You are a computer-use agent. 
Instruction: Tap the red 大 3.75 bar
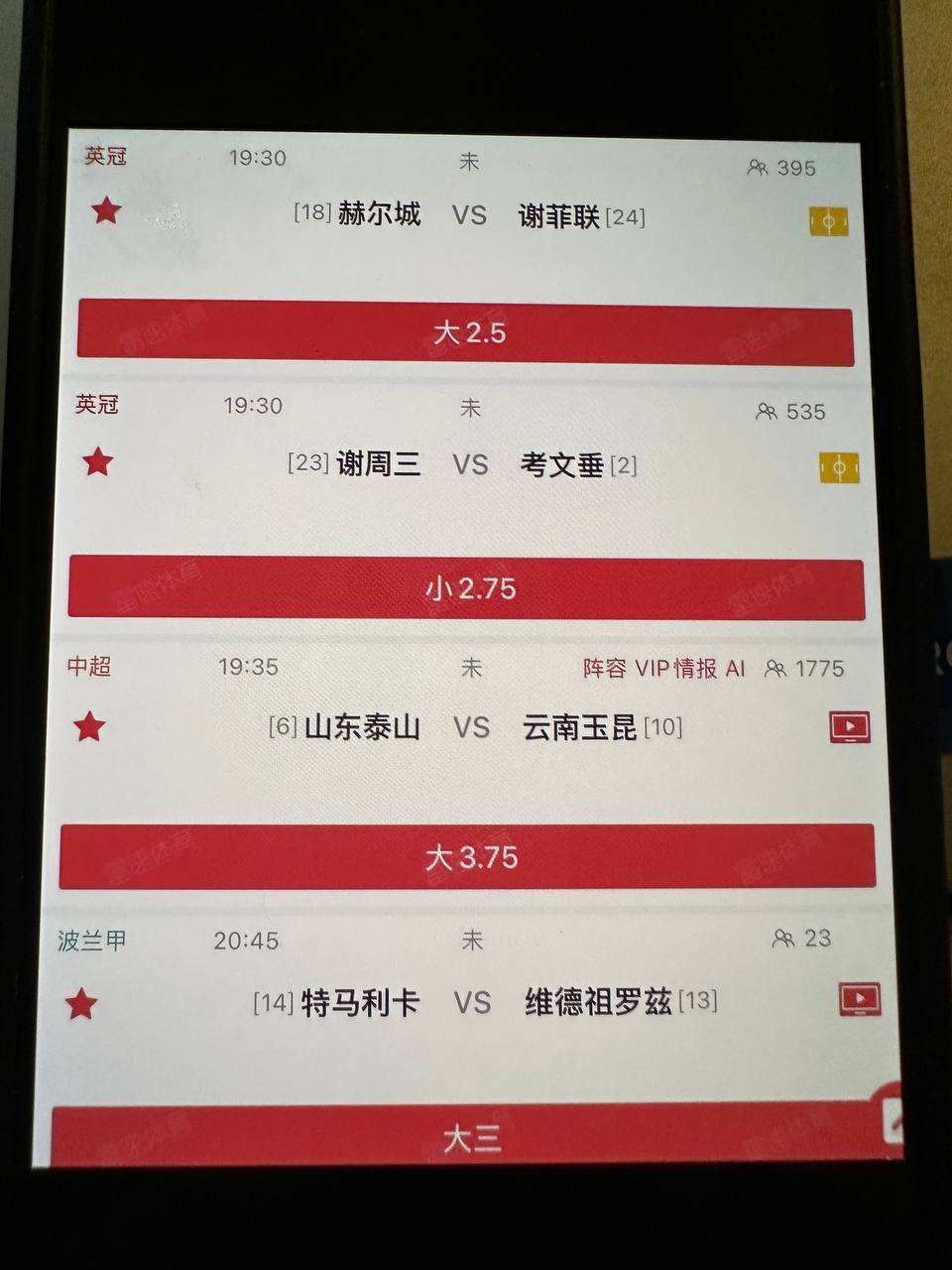pos(468,856)
